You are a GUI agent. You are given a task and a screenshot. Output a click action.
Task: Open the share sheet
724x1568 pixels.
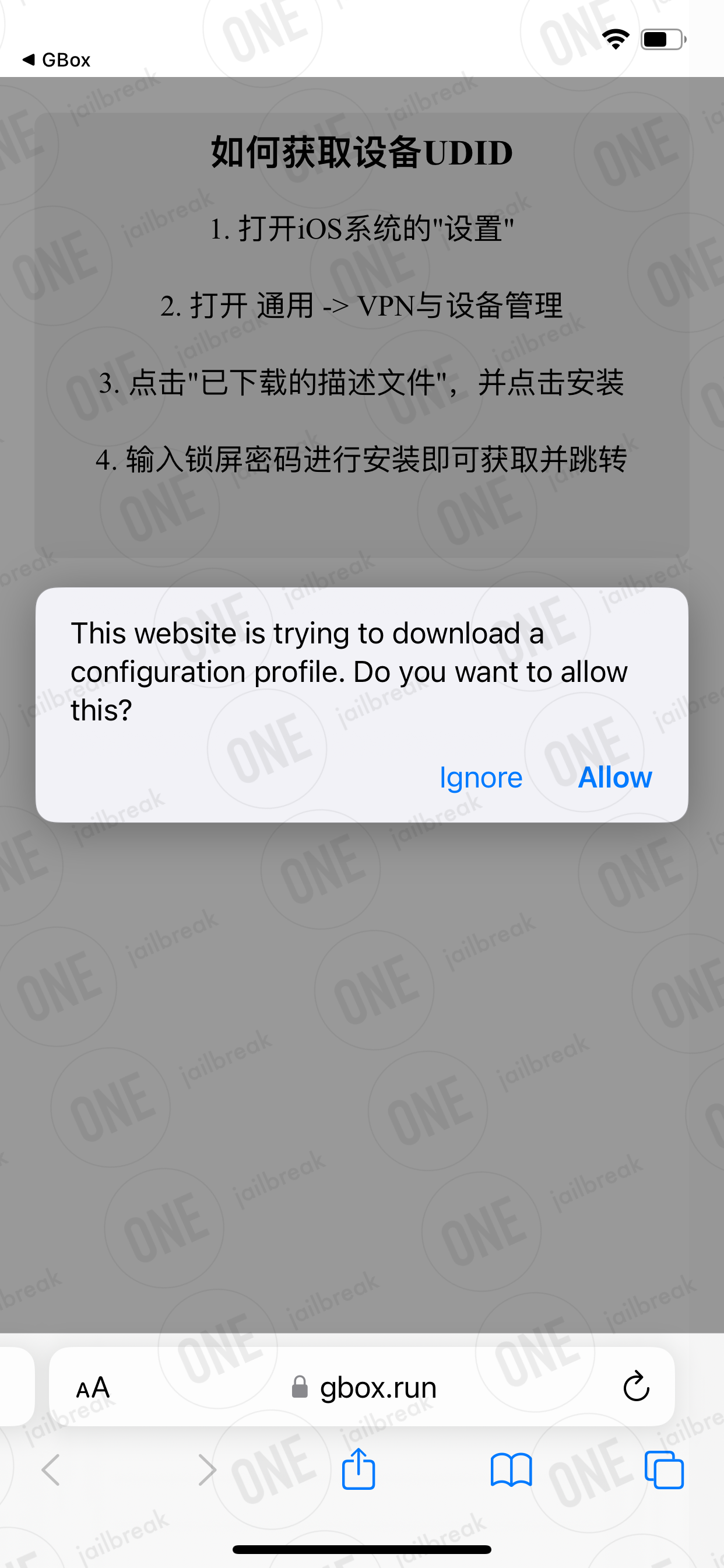click(359, 1469)
